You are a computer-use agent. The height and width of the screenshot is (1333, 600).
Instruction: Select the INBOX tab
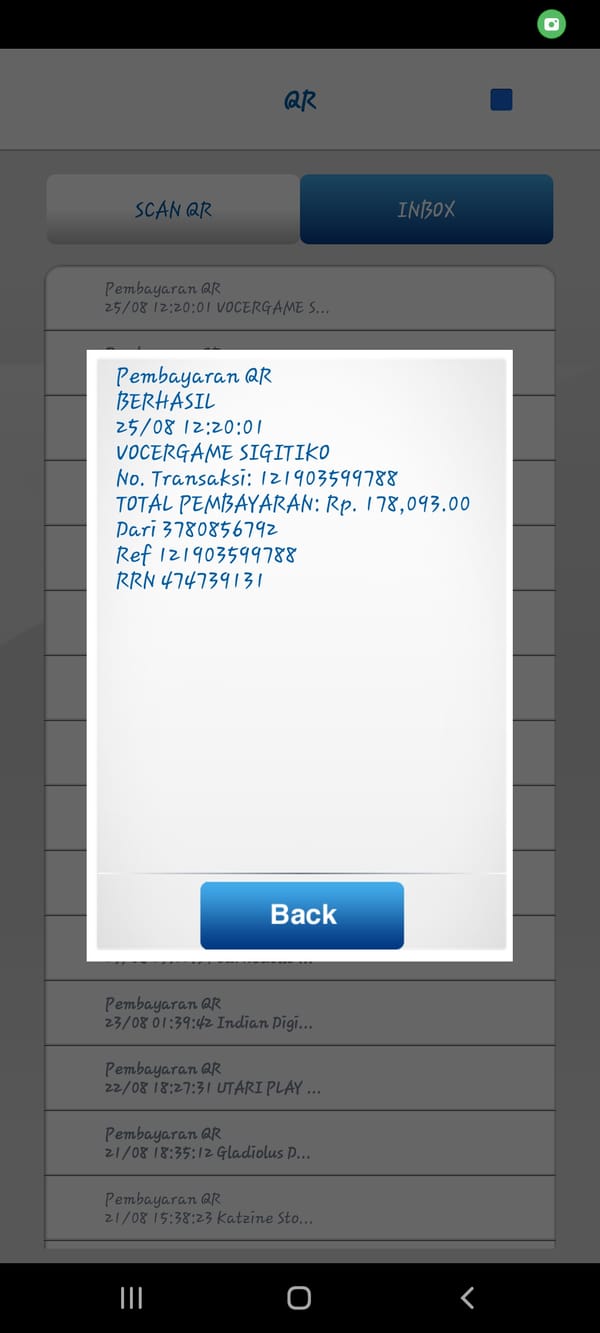click(x=426, y=210)
